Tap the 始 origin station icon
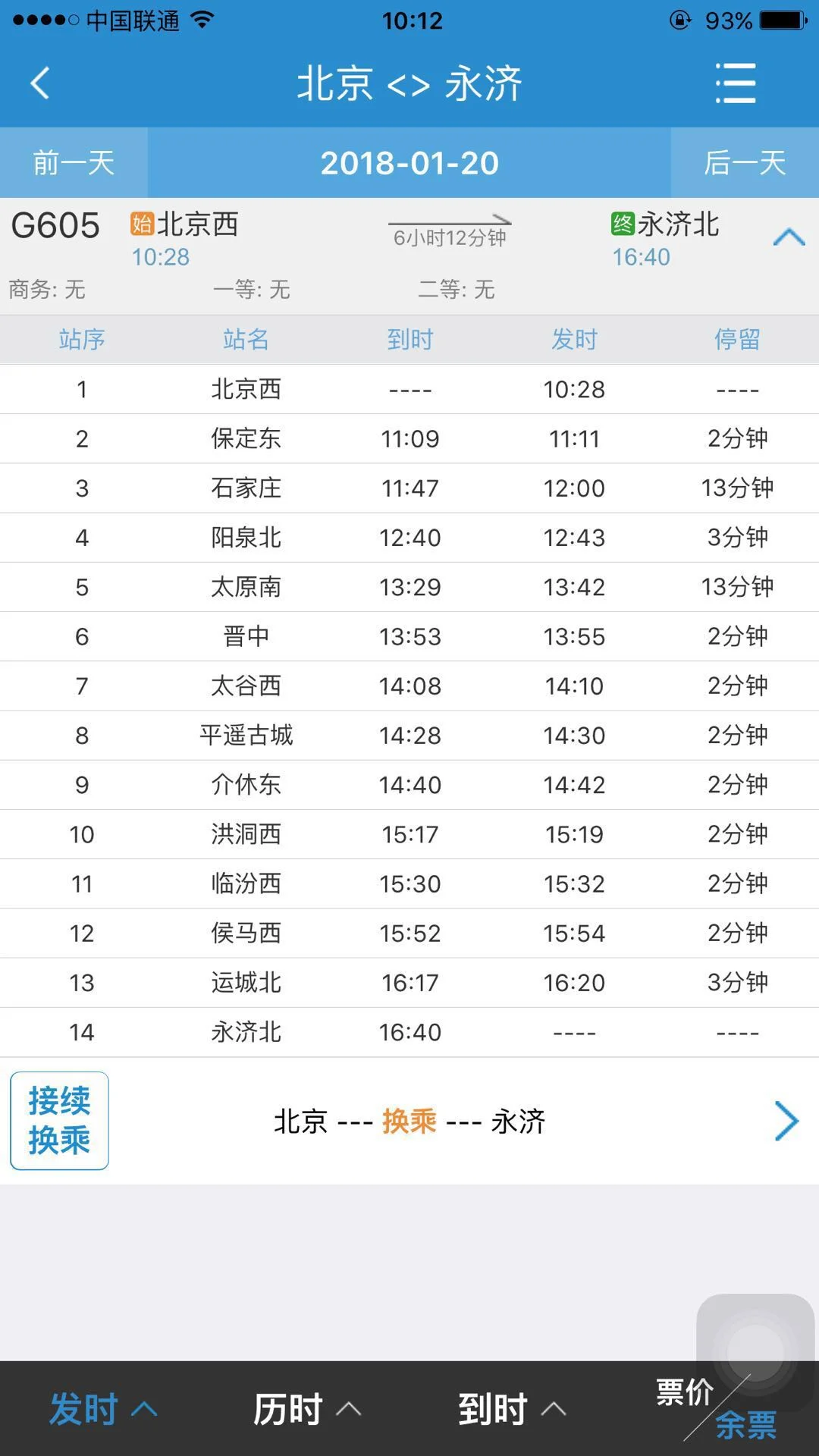This screenshot has height=1456, width=819. [x=143, y=224]
